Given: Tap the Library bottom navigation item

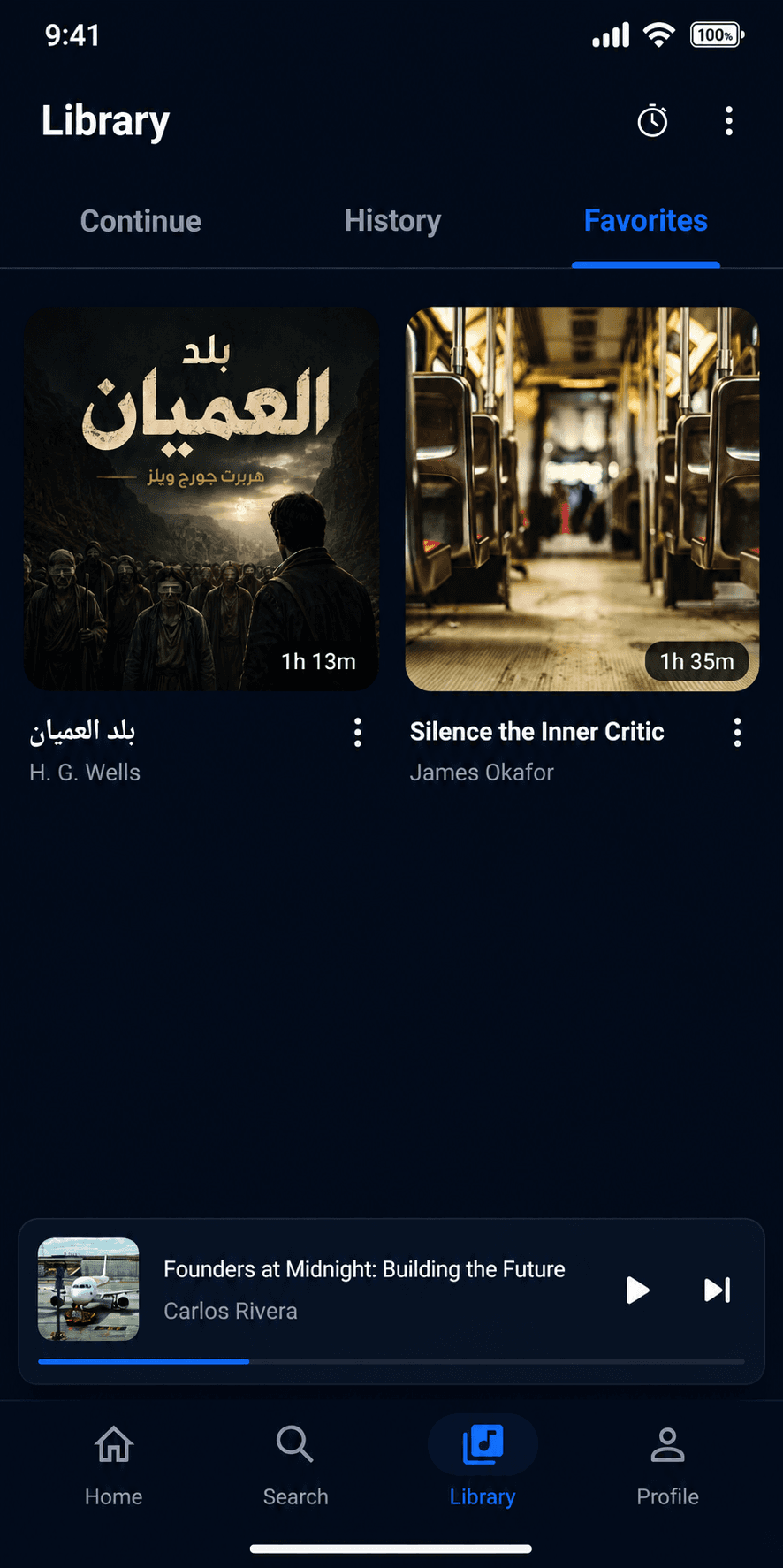Looking at the screenshot, I should (483, 1465).
